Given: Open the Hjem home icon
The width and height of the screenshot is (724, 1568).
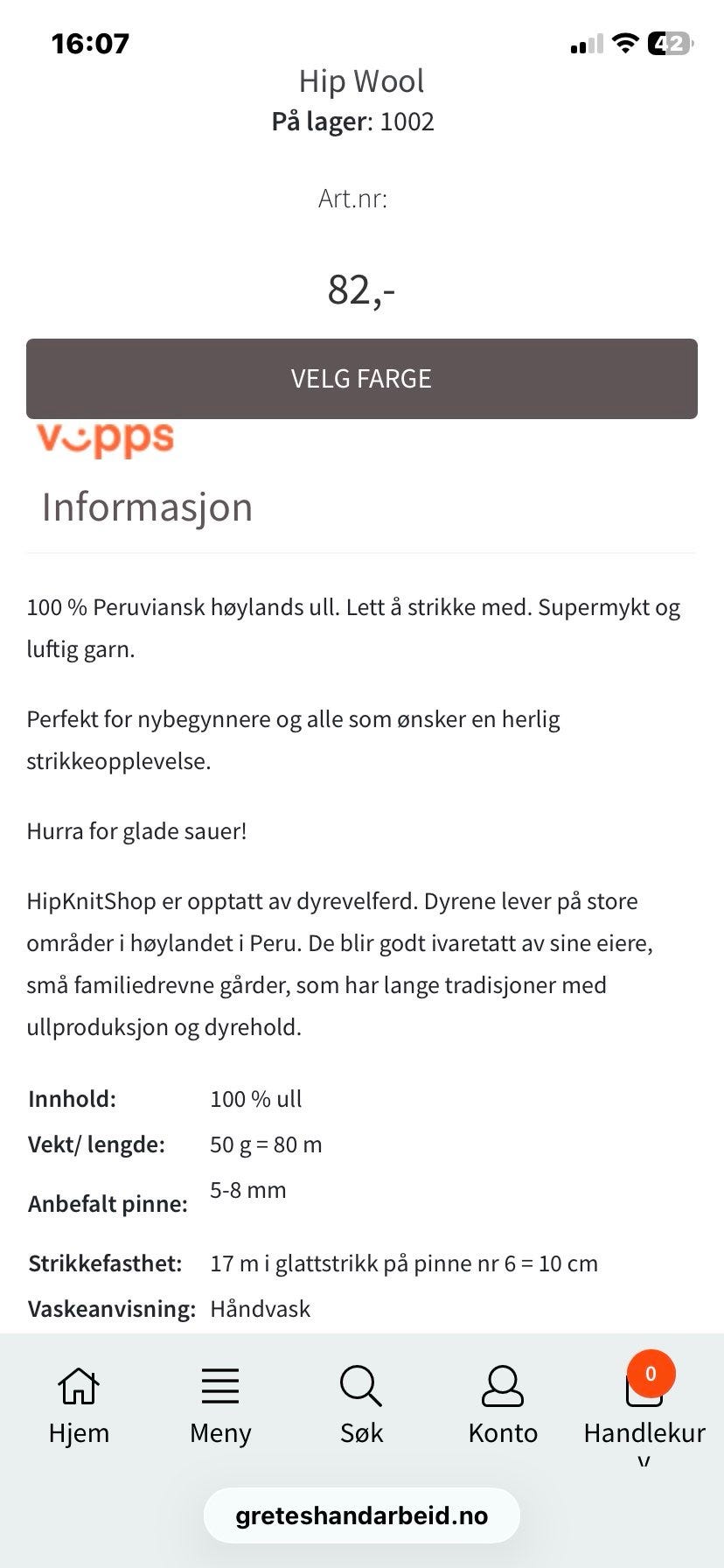Looking at the screenshot, I should tap(78, 1387).
